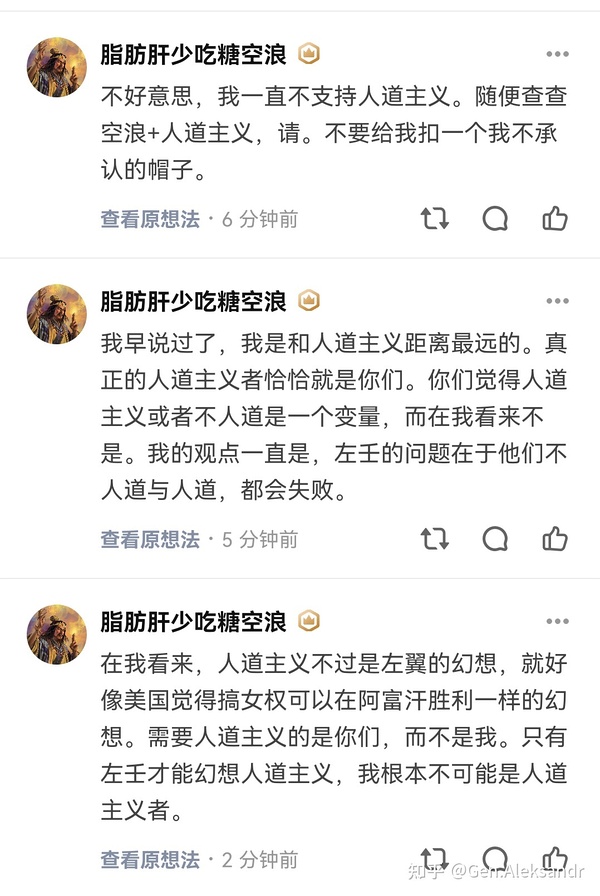Image resolution: width=600 pixels, height=896 pixels.
Task: Like the post from 5 分钟前
Action: coord(555,539)
